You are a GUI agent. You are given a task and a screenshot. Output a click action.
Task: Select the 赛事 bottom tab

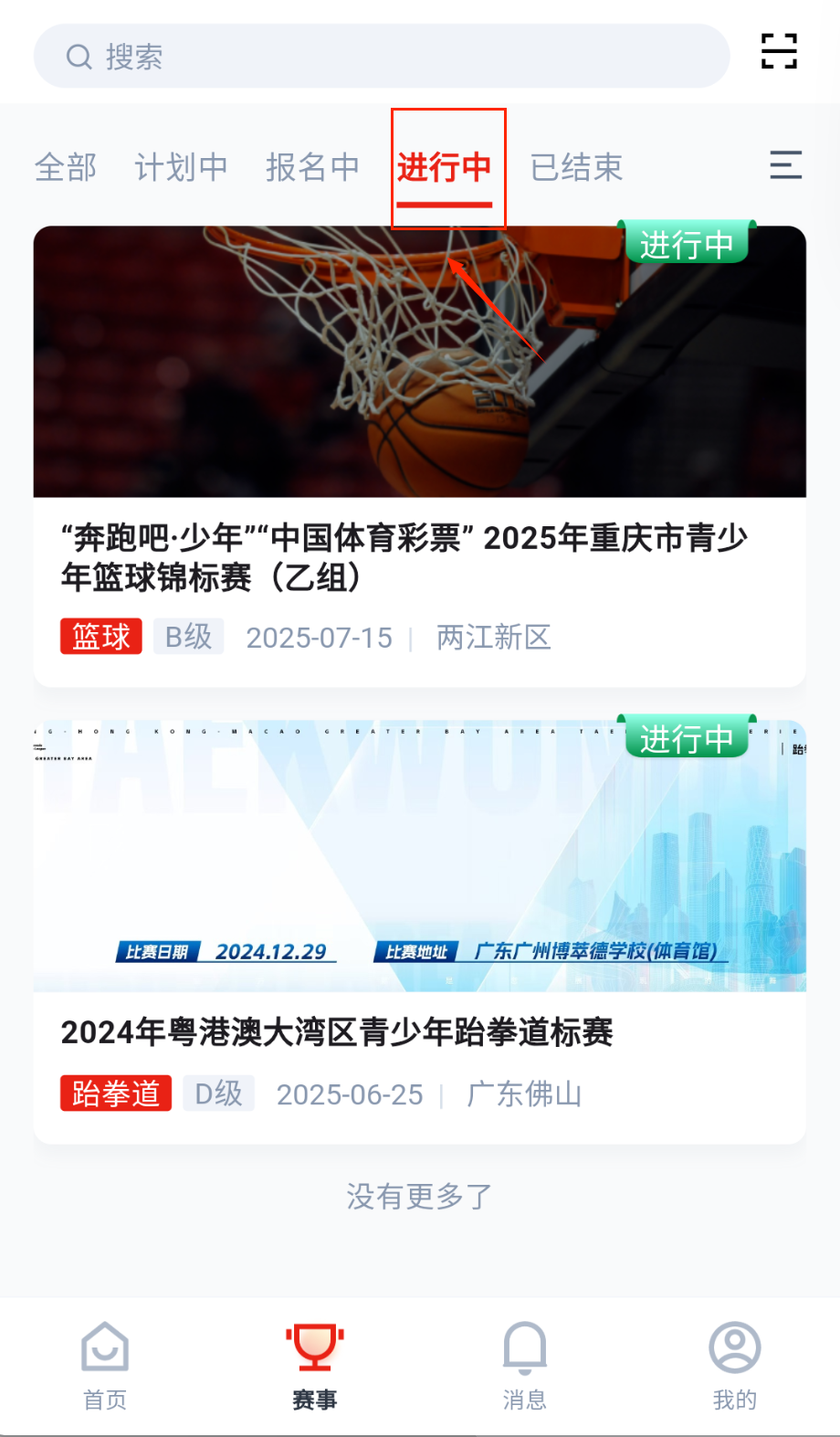(x=315, y=1365)
